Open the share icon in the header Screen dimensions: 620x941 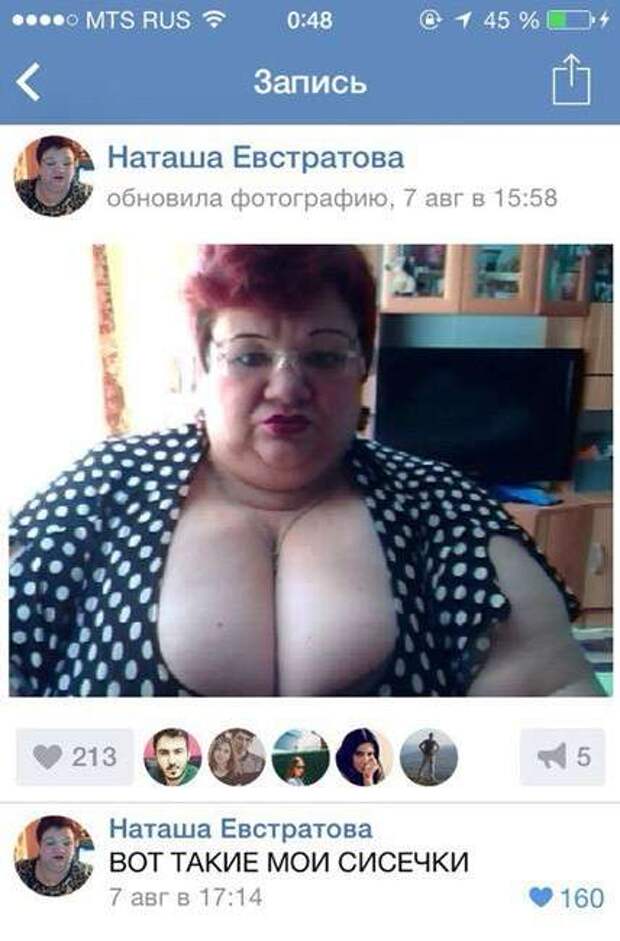570,81
